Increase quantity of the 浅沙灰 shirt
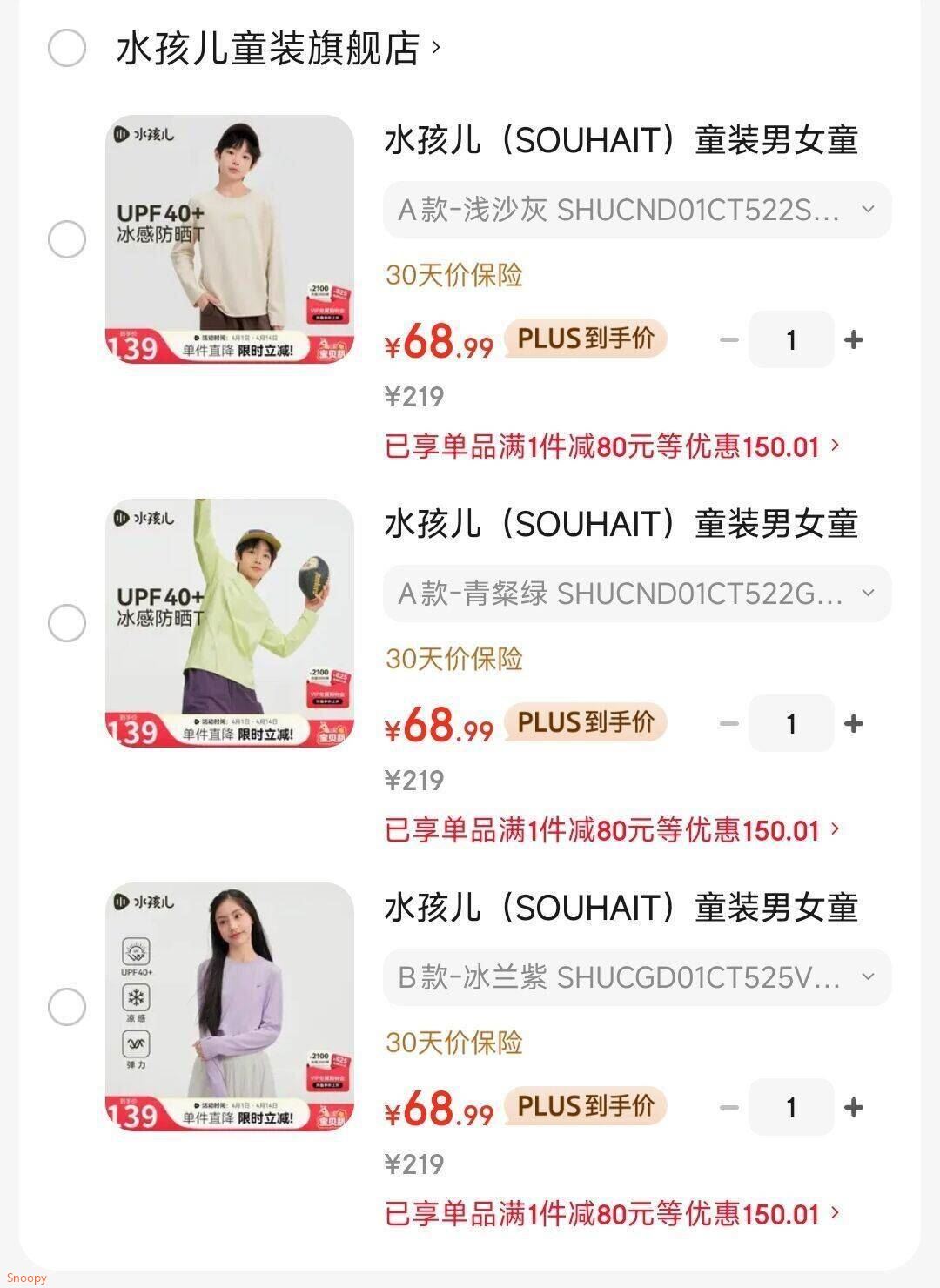Screen dimensions: 940x1288 pyautogui.click(x=854, y=339)
